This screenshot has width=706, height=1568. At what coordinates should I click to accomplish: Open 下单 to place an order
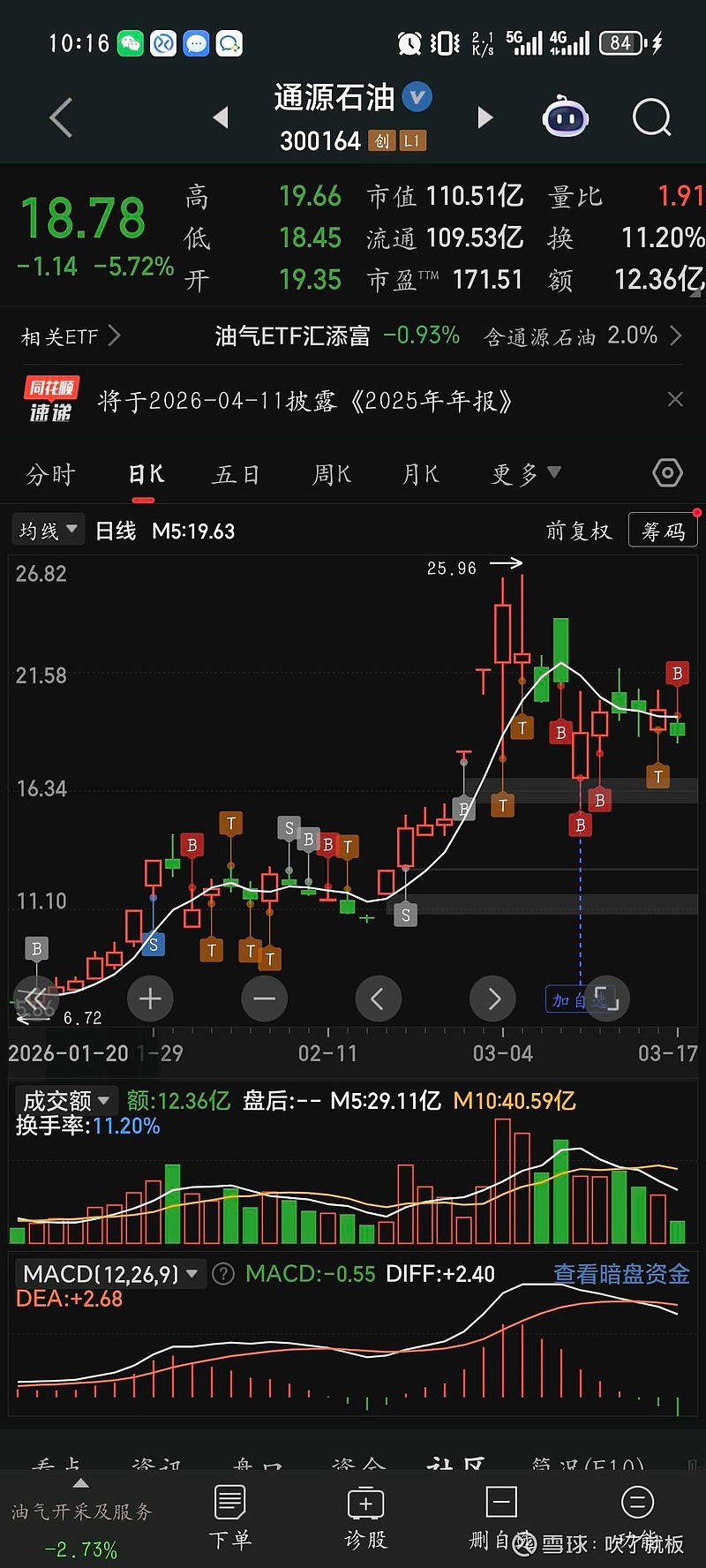pyautogui.click(x=230, y=1517)
